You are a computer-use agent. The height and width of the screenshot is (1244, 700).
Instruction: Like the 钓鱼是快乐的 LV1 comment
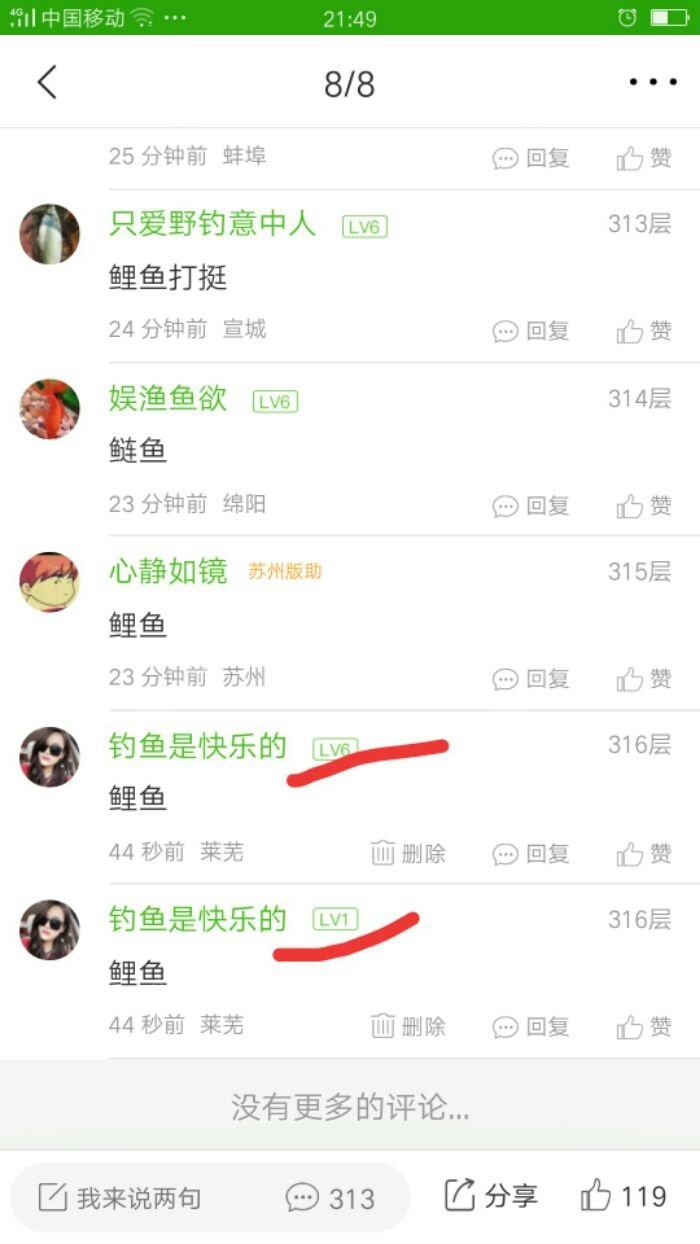point(644,1026)
